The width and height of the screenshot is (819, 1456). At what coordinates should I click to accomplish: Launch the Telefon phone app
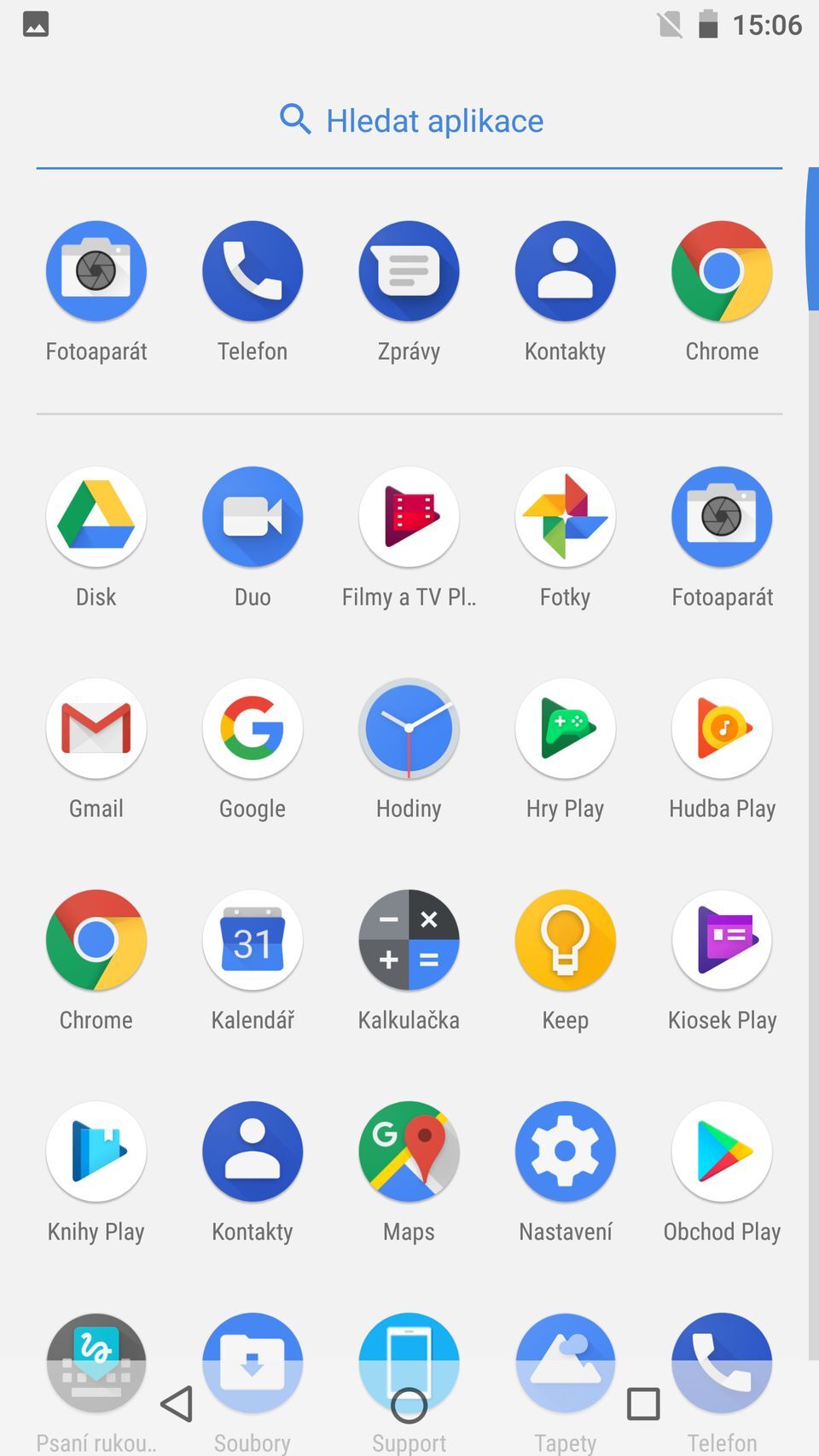[x=252, y=270]
